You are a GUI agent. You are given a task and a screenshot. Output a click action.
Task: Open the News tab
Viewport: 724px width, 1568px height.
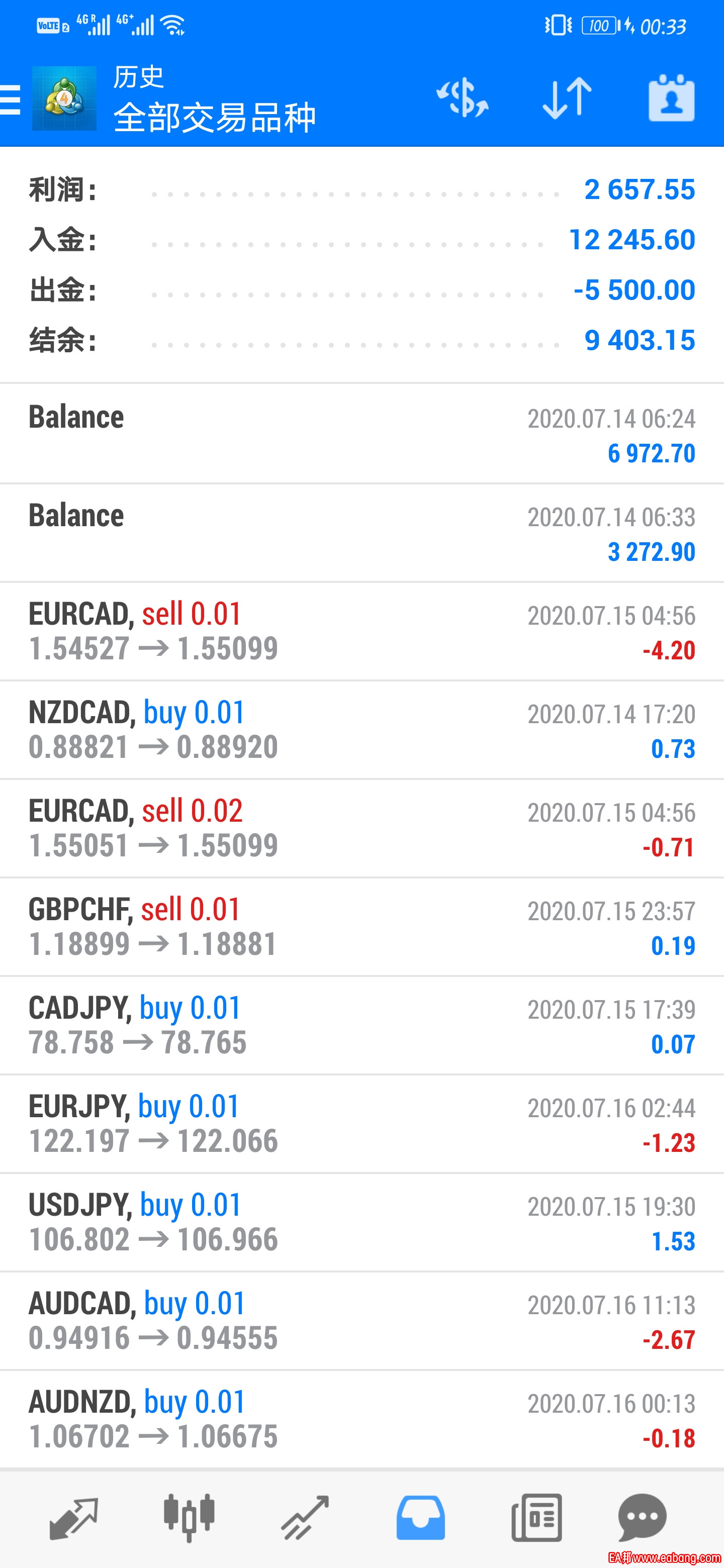pyautogui.click(x=536, y=1518)
